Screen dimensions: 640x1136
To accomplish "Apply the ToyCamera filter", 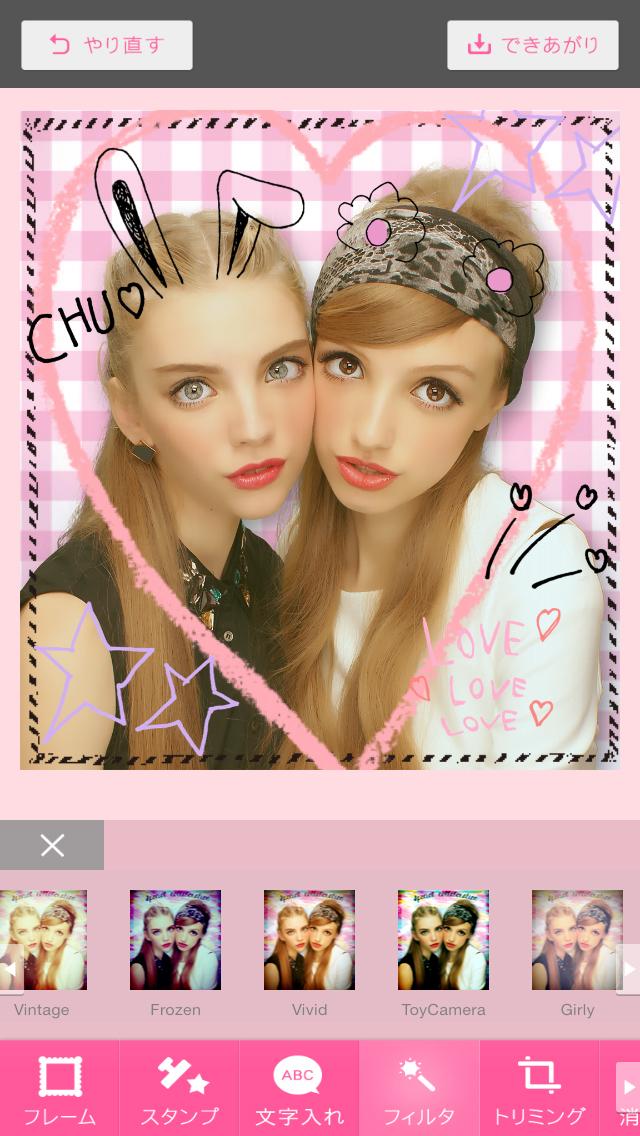I will 443,940.
